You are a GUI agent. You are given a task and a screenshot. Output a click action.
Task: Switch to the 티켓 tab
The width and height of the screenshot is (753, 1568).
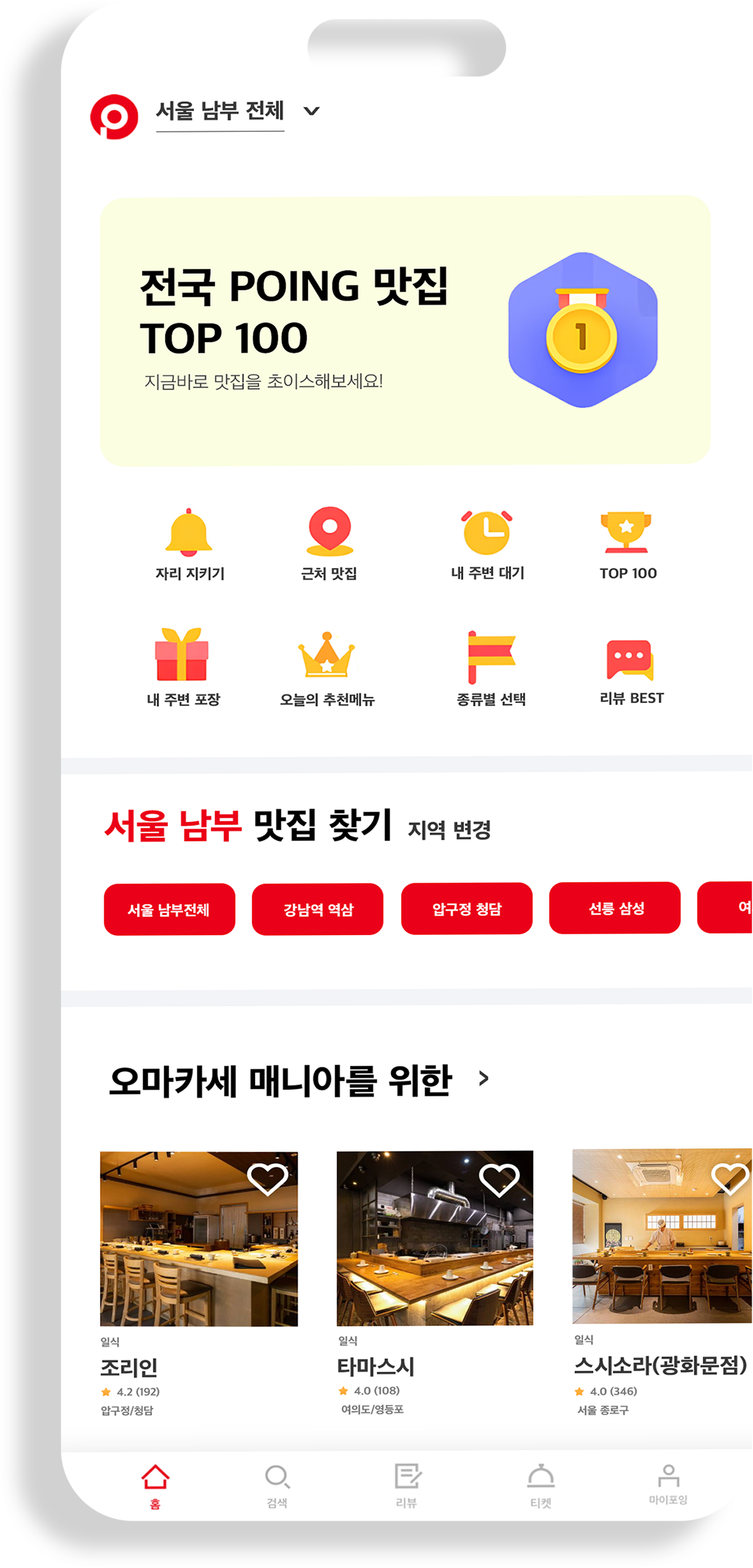[540, 1486]
